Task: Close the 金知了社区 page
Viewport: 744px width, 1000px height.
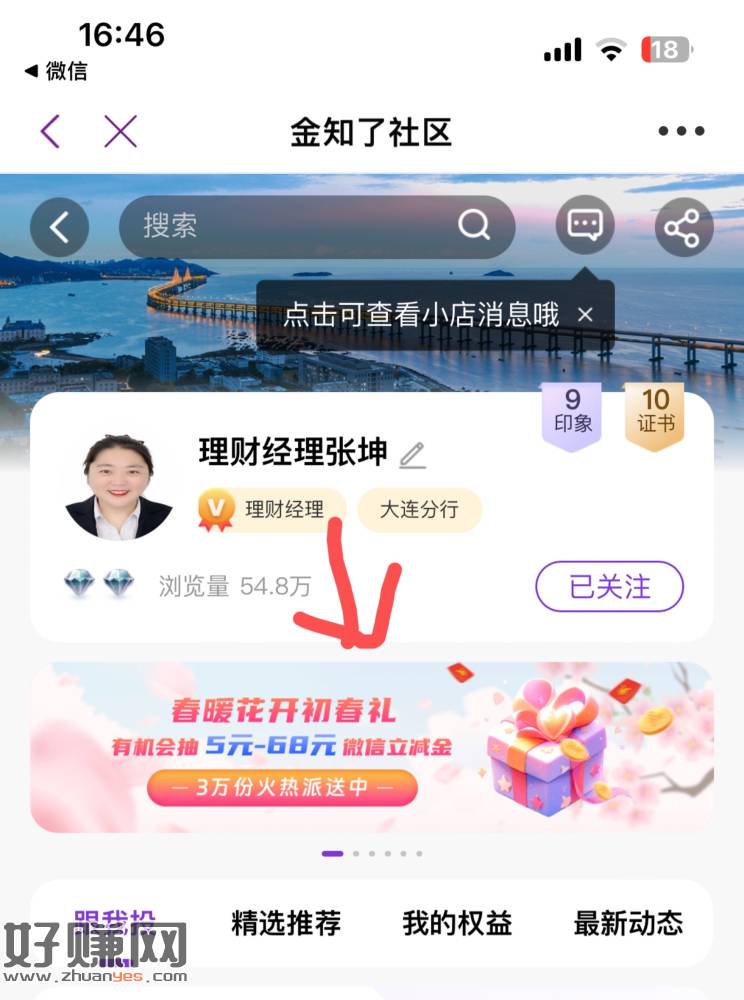Action: pos(121,131)
